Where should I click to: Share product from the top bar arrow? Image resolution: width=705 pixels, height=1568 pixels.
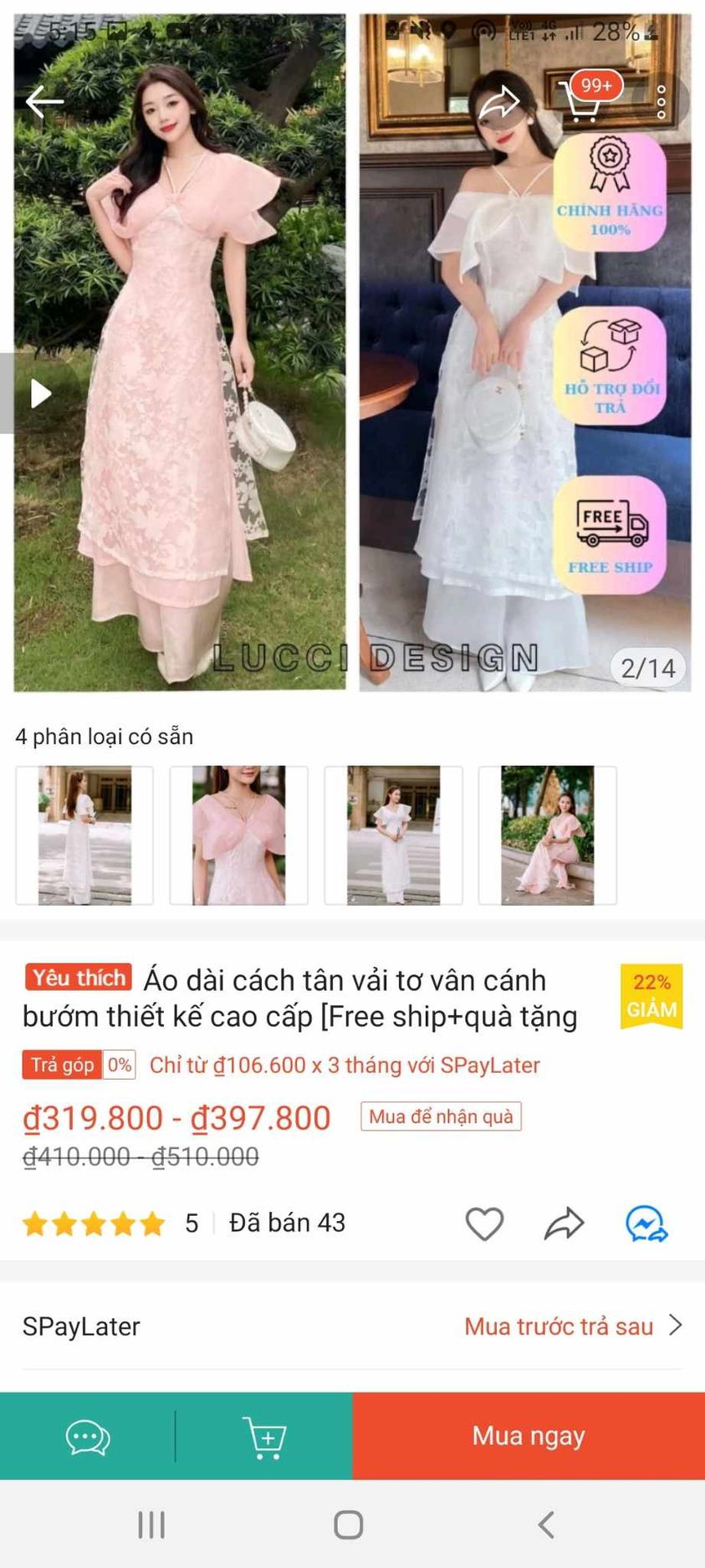coord(499,103)
